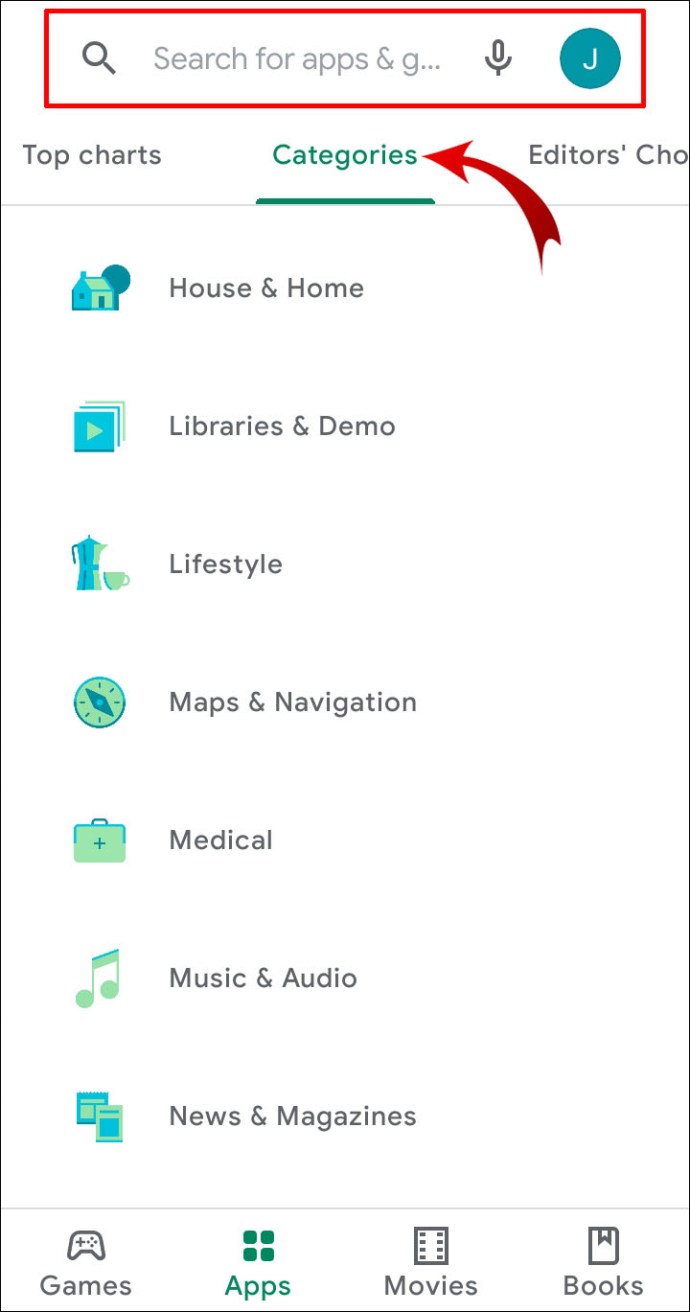Open the J account avatar
690x1312 pixels.
coord(590,59)
